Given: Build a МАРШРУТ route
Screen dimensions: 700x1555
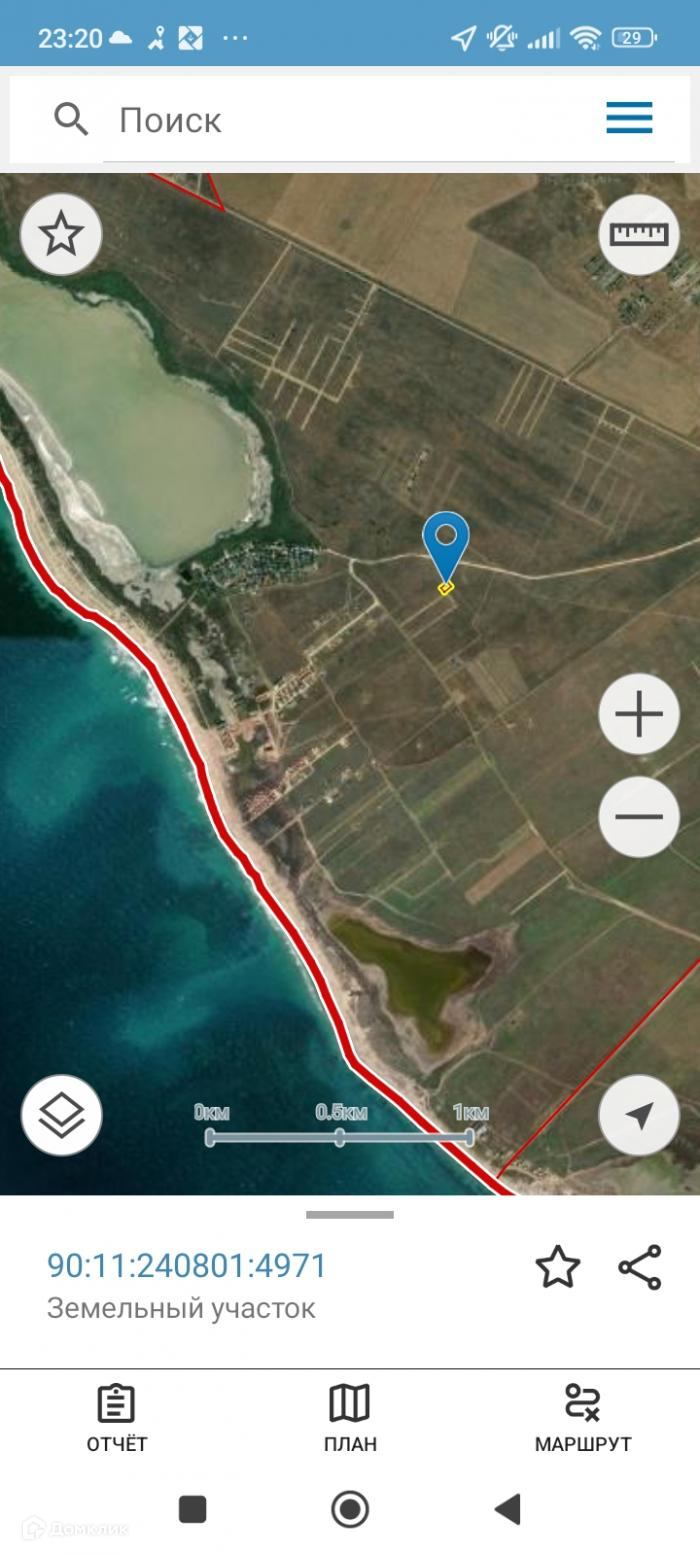Looking at the screenshot, I should (582, 1418).
